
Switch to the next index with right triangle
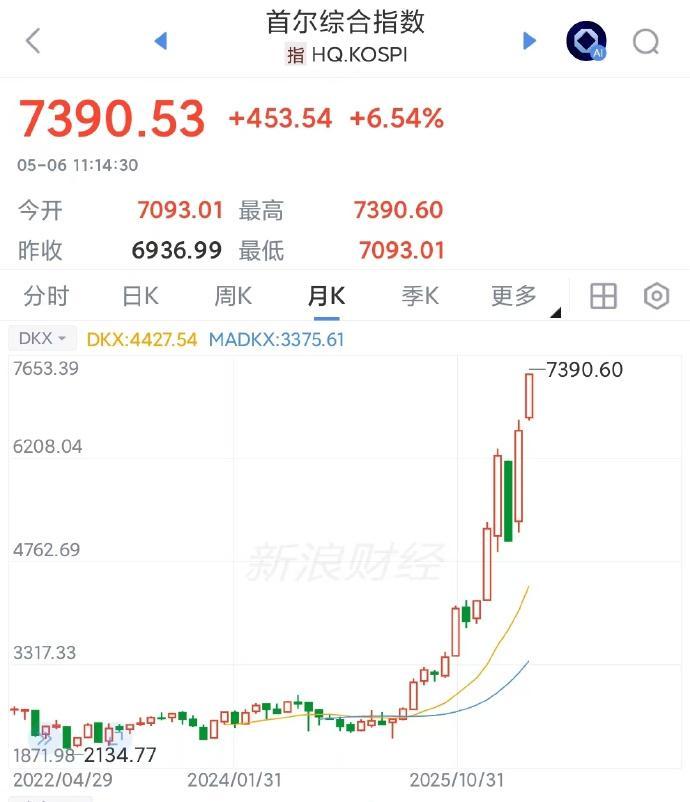tap(529, 41)
